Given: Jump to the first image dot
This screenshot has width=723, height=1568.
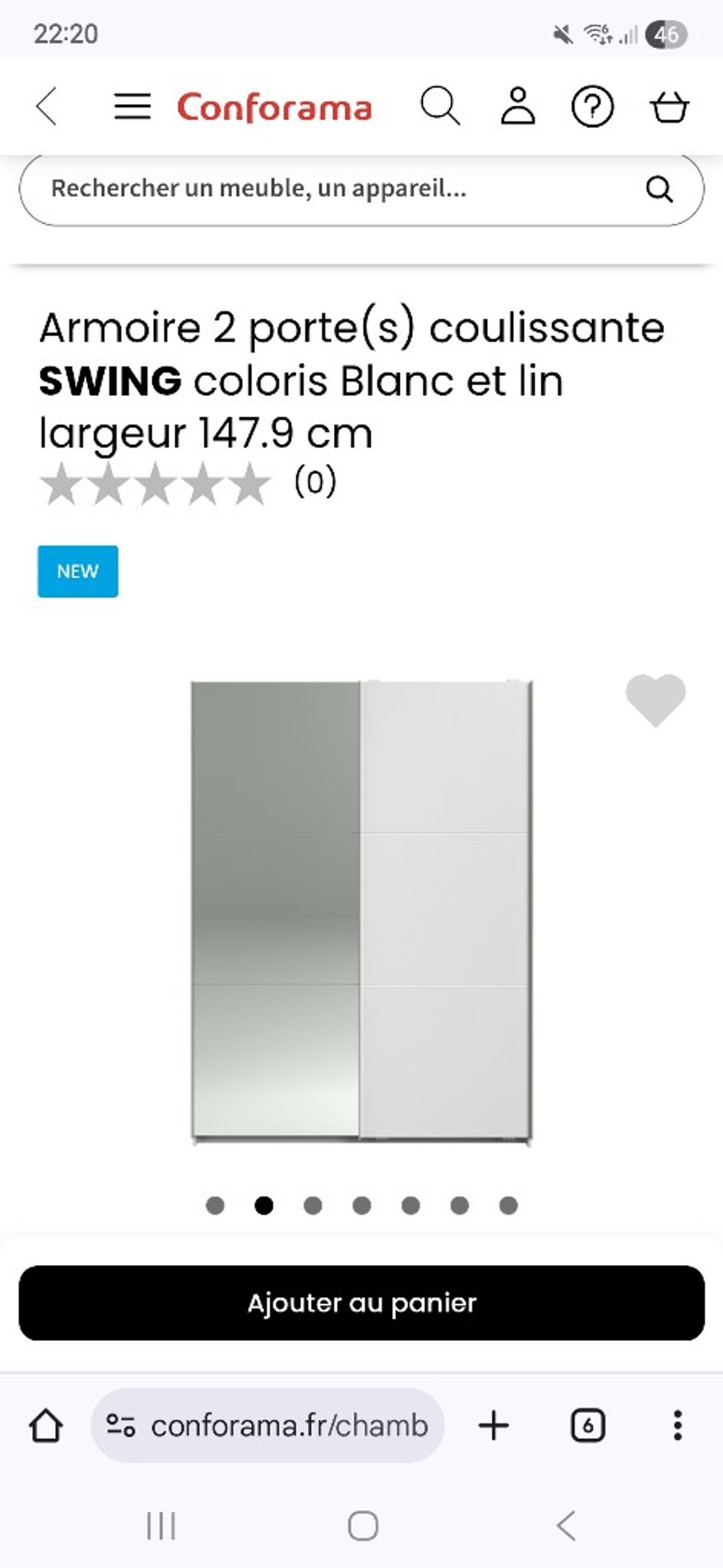Looking at the screenshot, I should click(215, 1205).
